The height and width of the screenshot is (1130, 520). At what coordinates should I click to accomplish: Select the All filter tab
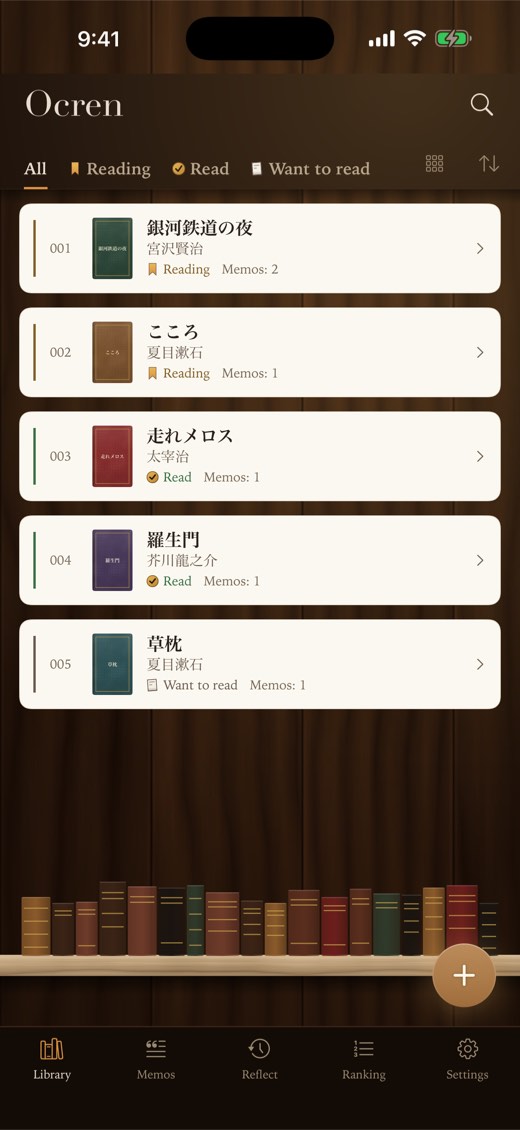[x=35, y=169]
